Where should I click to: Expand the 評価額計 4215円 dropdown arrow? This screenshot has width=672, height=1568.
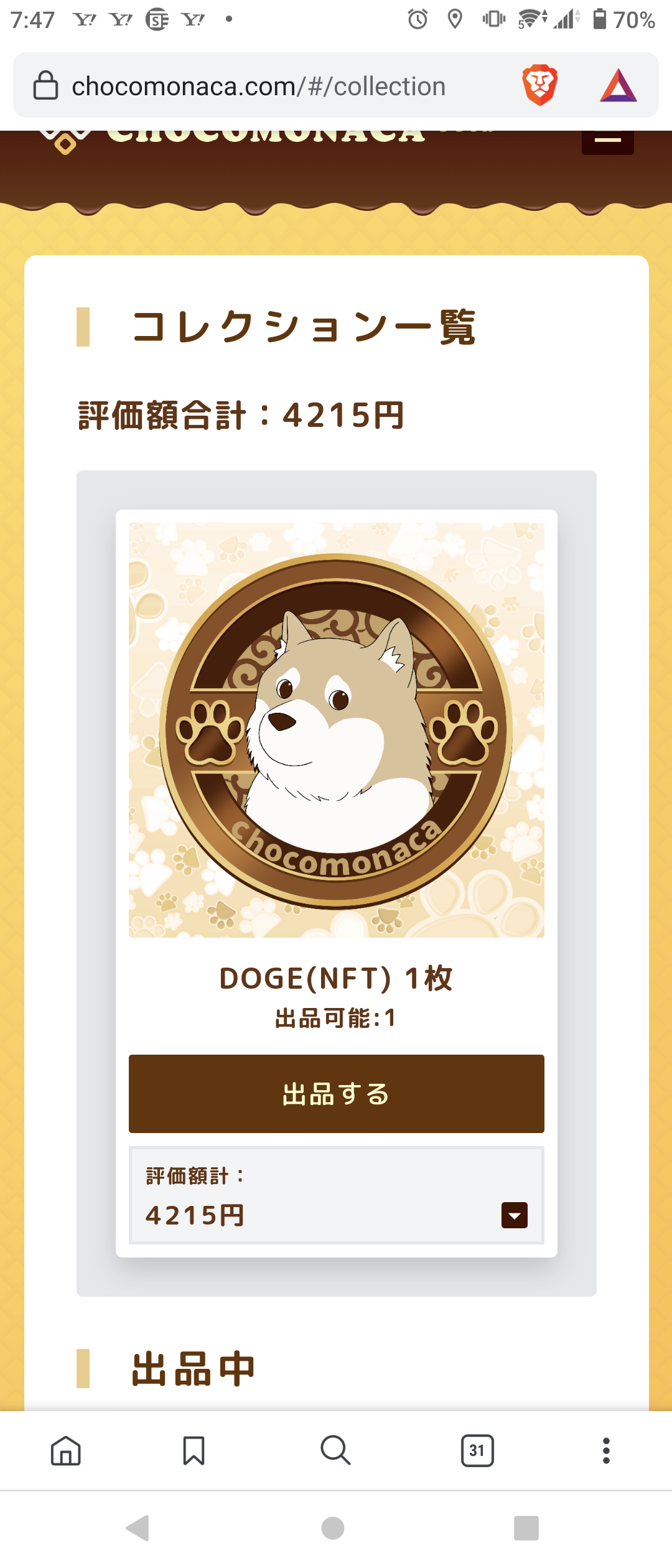point(514,1215)
